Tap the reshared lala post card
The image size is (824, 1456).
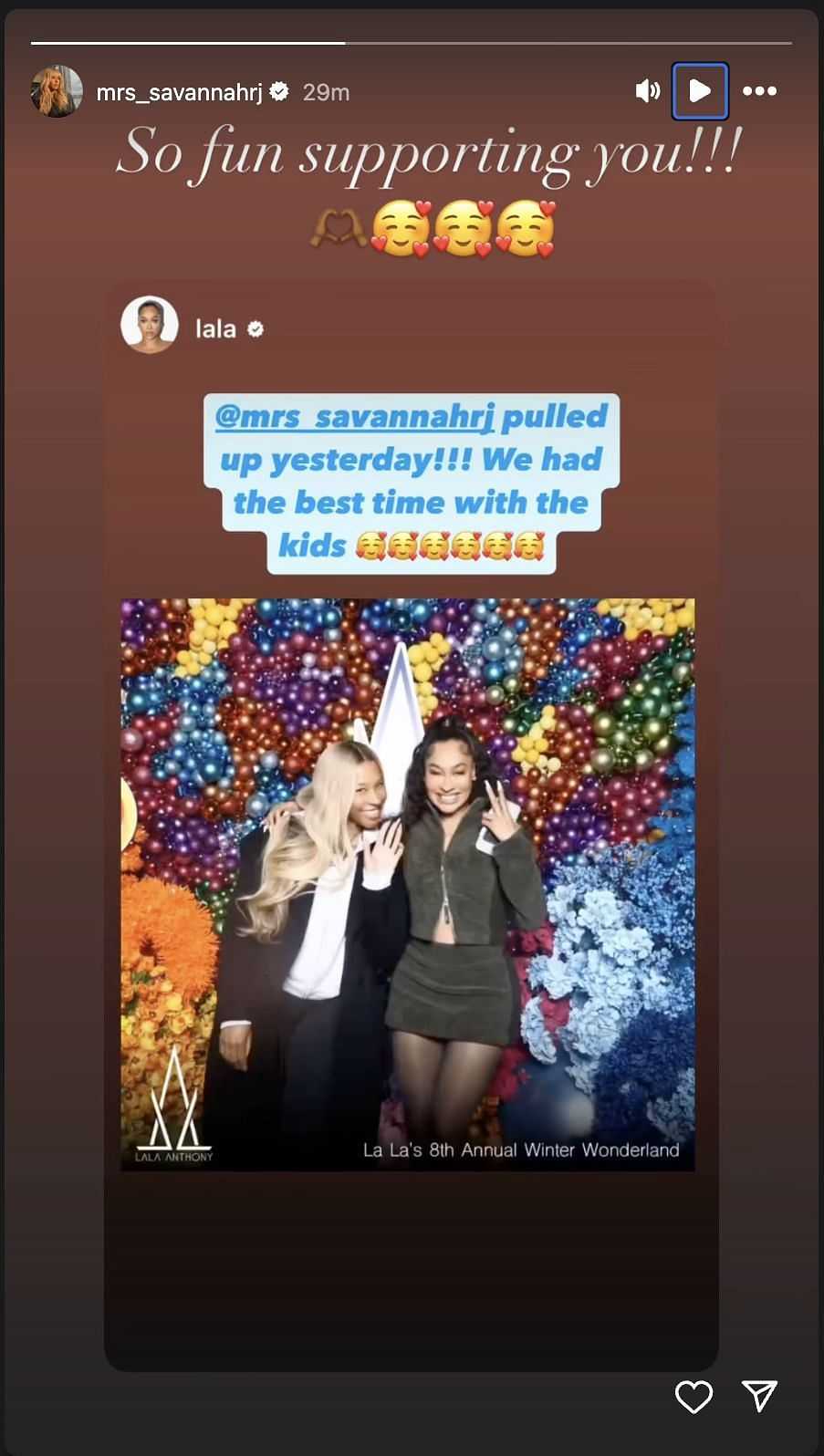[410, 1277]
